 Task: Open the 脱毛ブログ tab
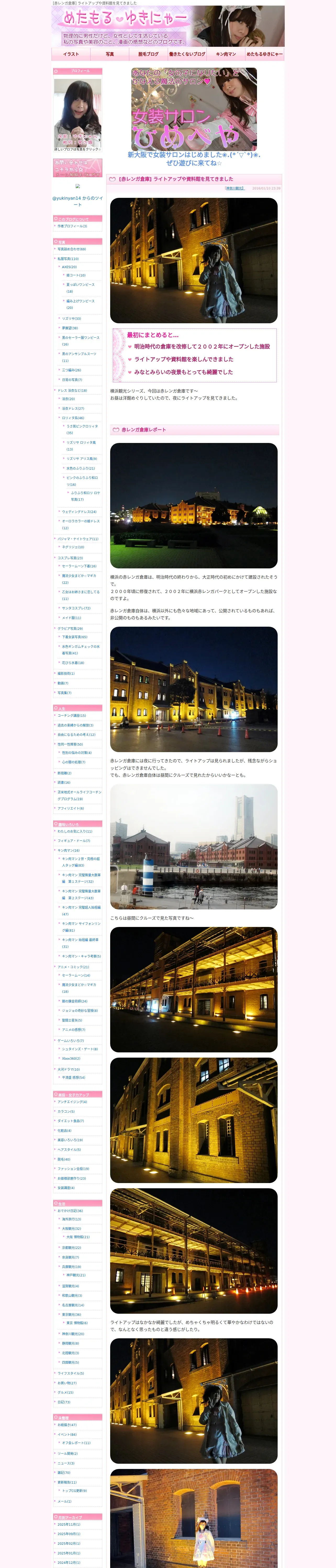point(148,54)
